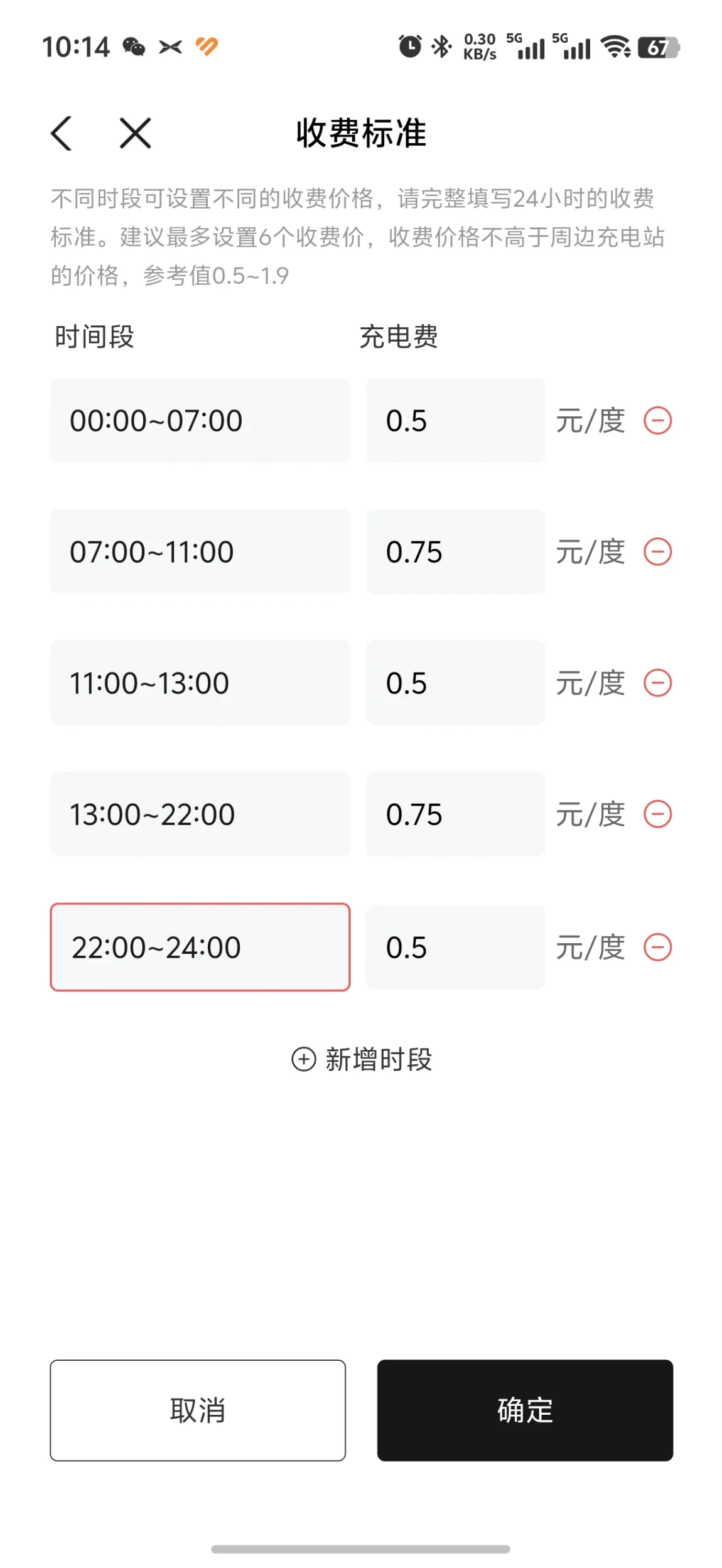Edit the fee for 07:00~11:00
The width and height of the screenshot is (722, 1568).
(456, 551)
